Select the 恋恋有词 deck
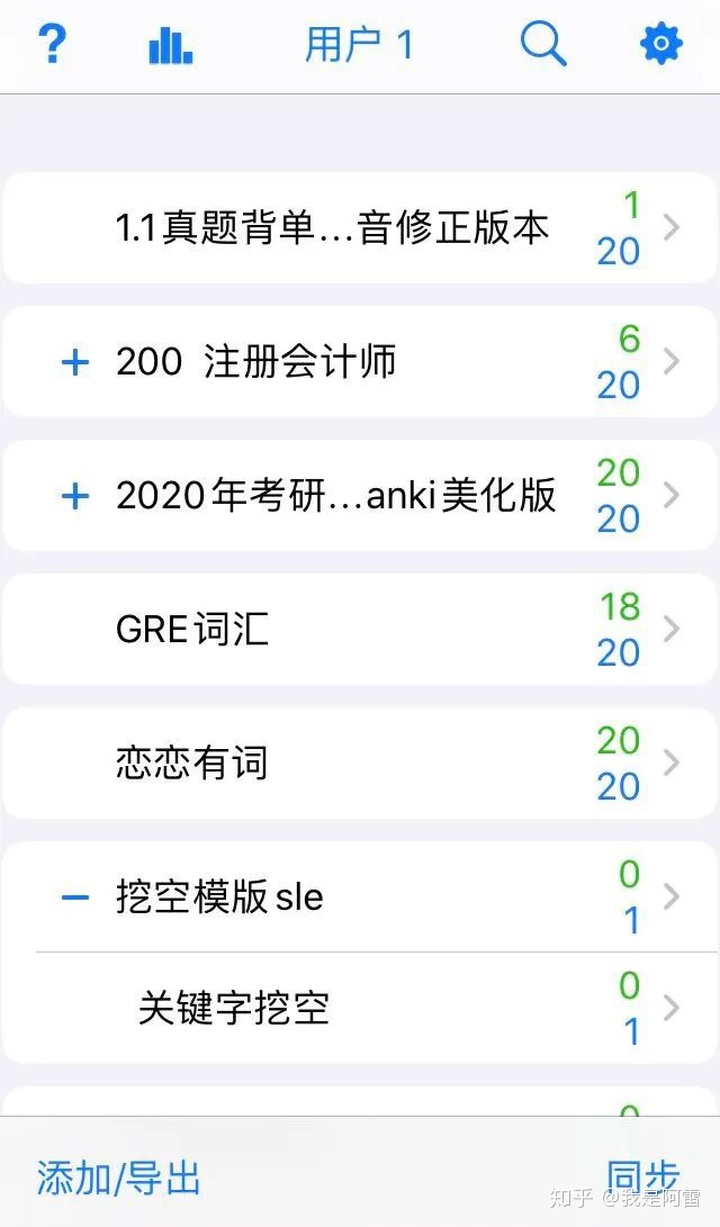 [x=192, y=764]
